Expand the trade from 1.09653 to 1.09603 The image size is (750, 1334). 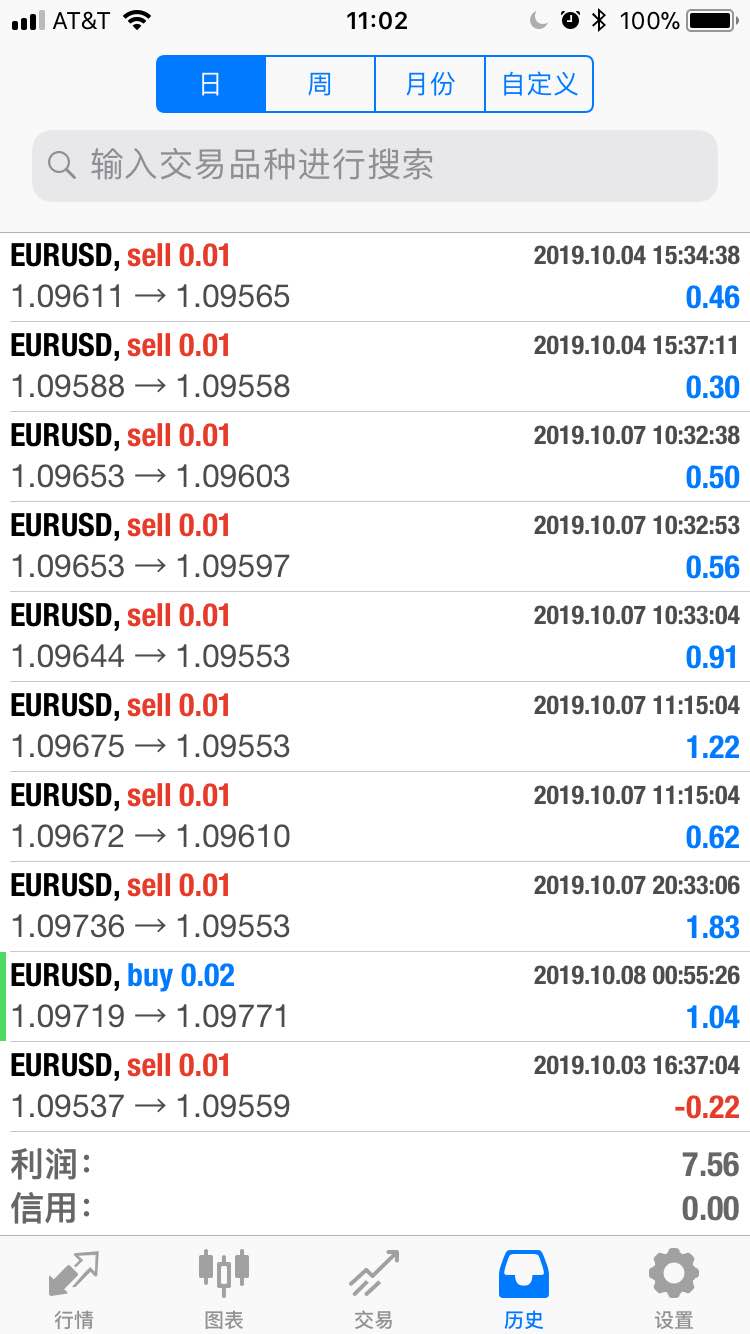375,457
